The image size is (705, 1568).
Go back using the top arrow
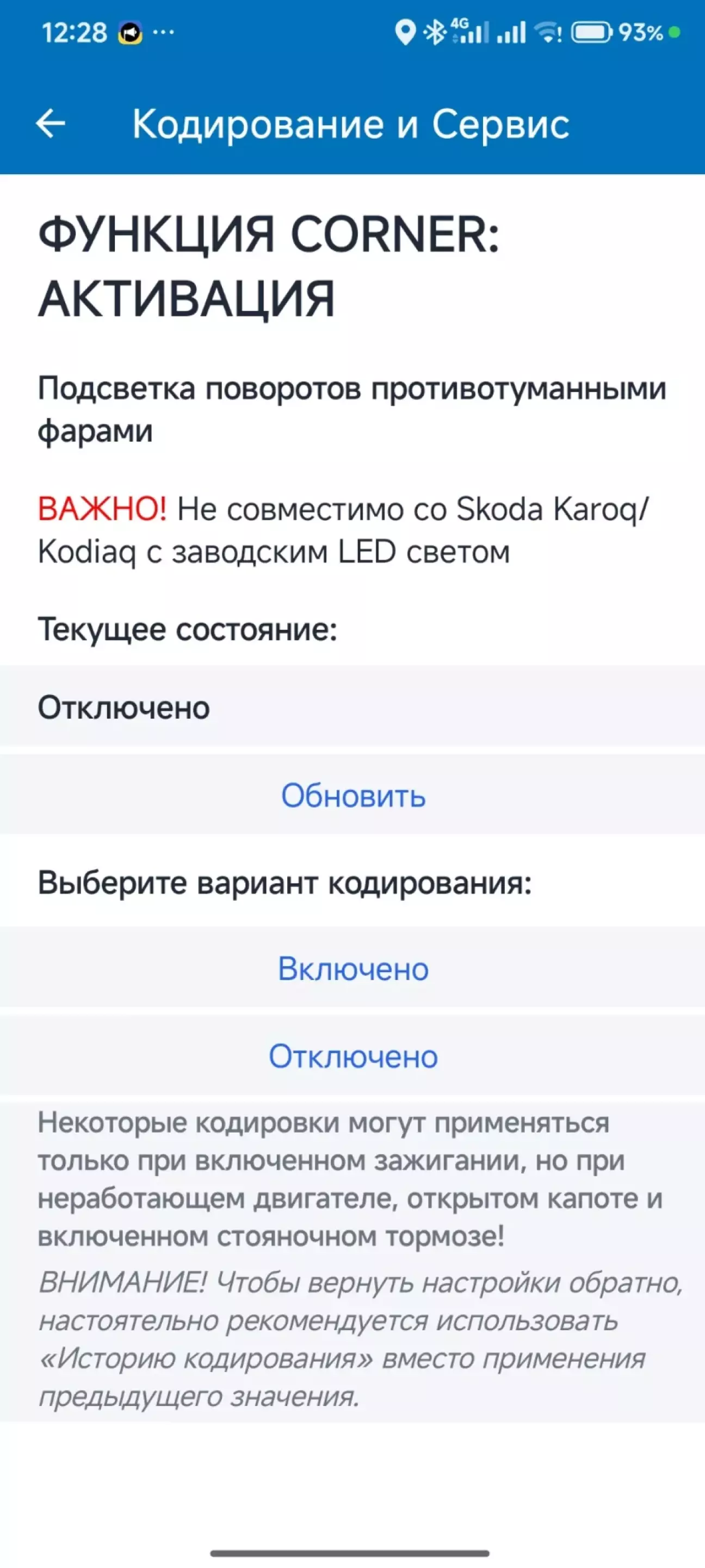[x=51, y=124]
